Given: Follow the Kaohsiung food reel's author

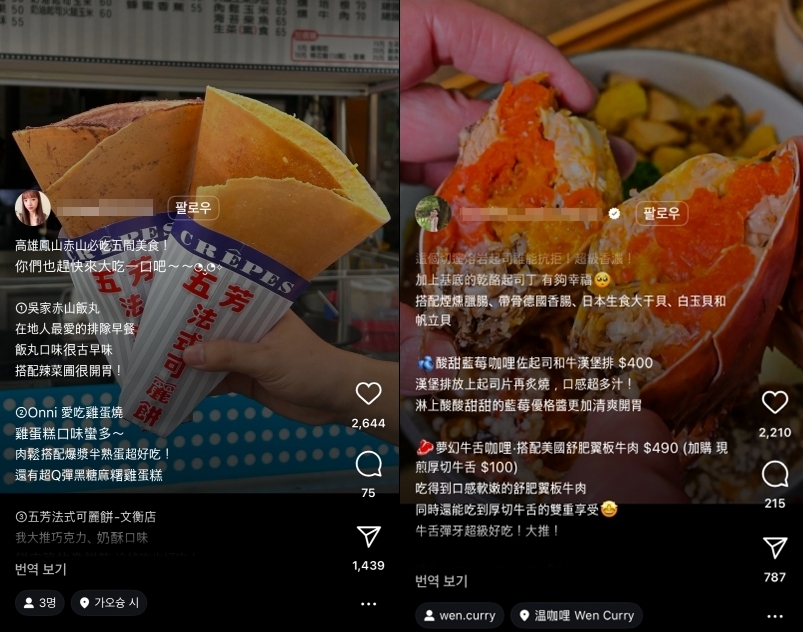Looking at the screenshot, I should (x=192, y=208).
